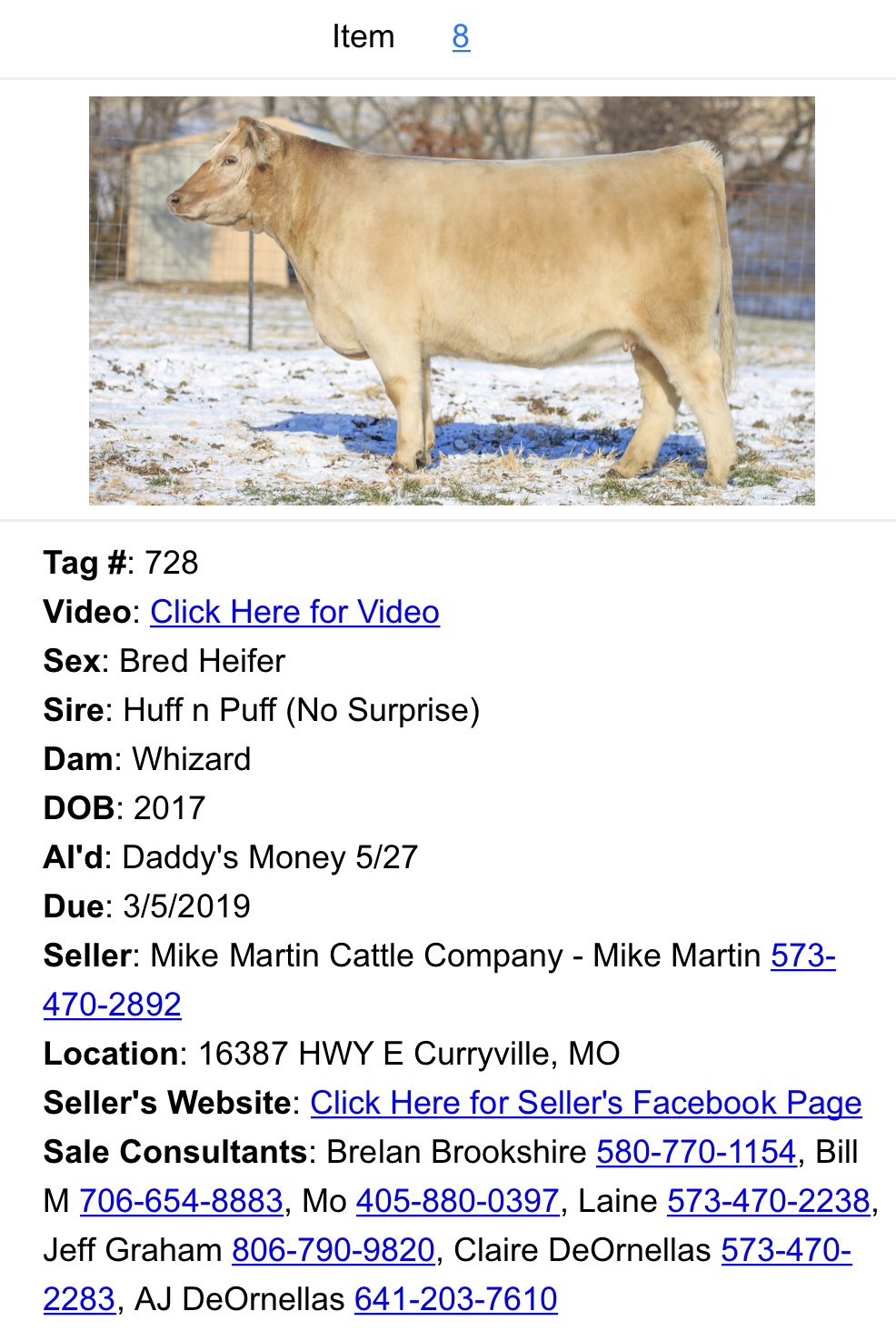
Task: Call Jeff Graham at 806-790-9820
Action: 333,1250
